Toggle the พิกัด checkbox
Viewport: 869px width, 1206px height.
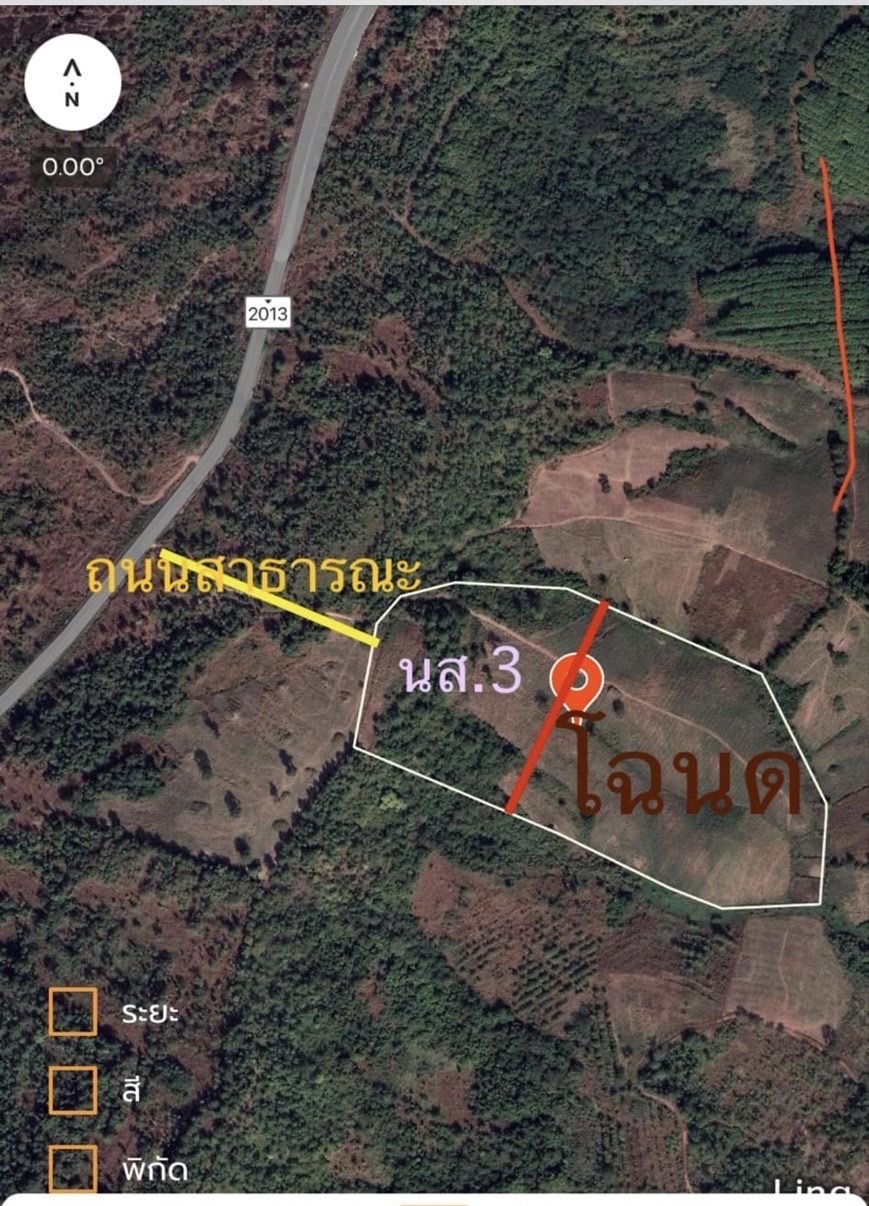click(x=73, y=1168)
